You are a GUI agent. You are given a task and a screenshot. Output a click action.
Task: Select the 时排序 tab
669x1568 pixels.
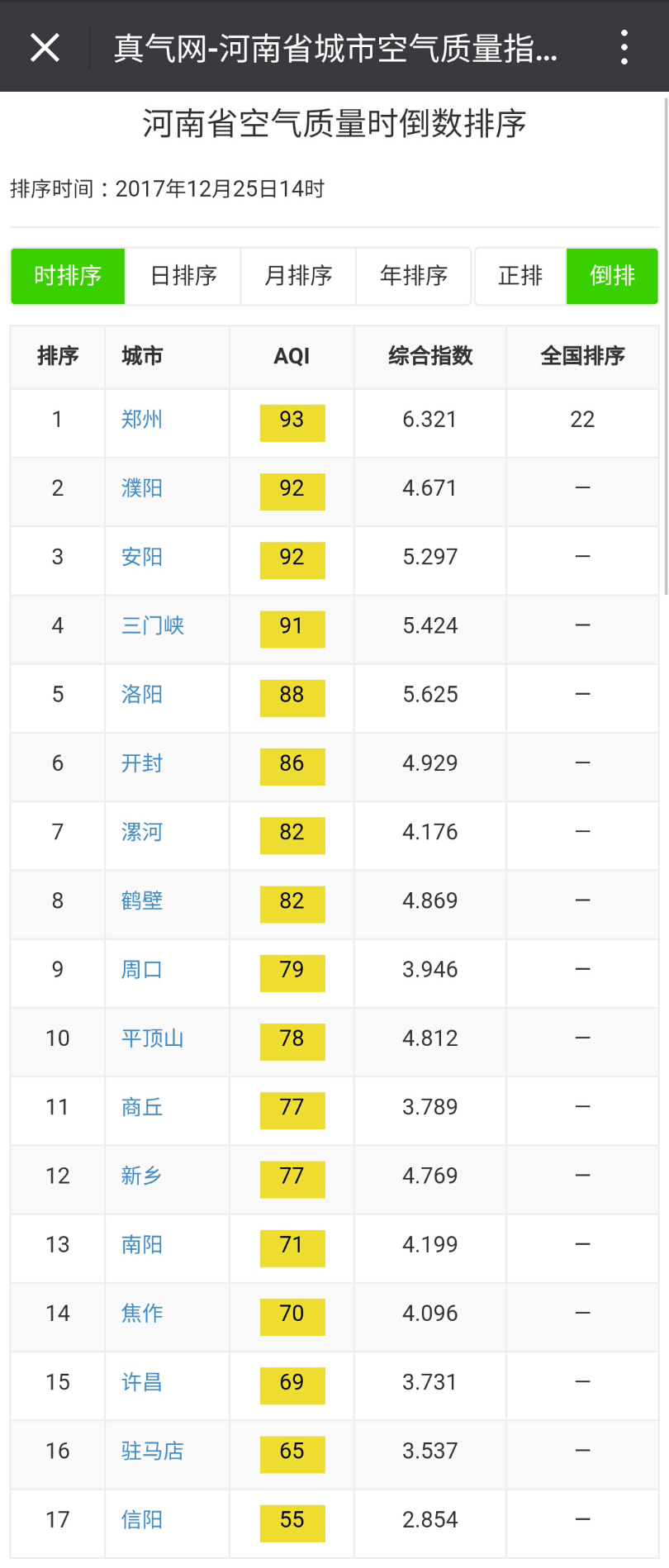(68, 276)
